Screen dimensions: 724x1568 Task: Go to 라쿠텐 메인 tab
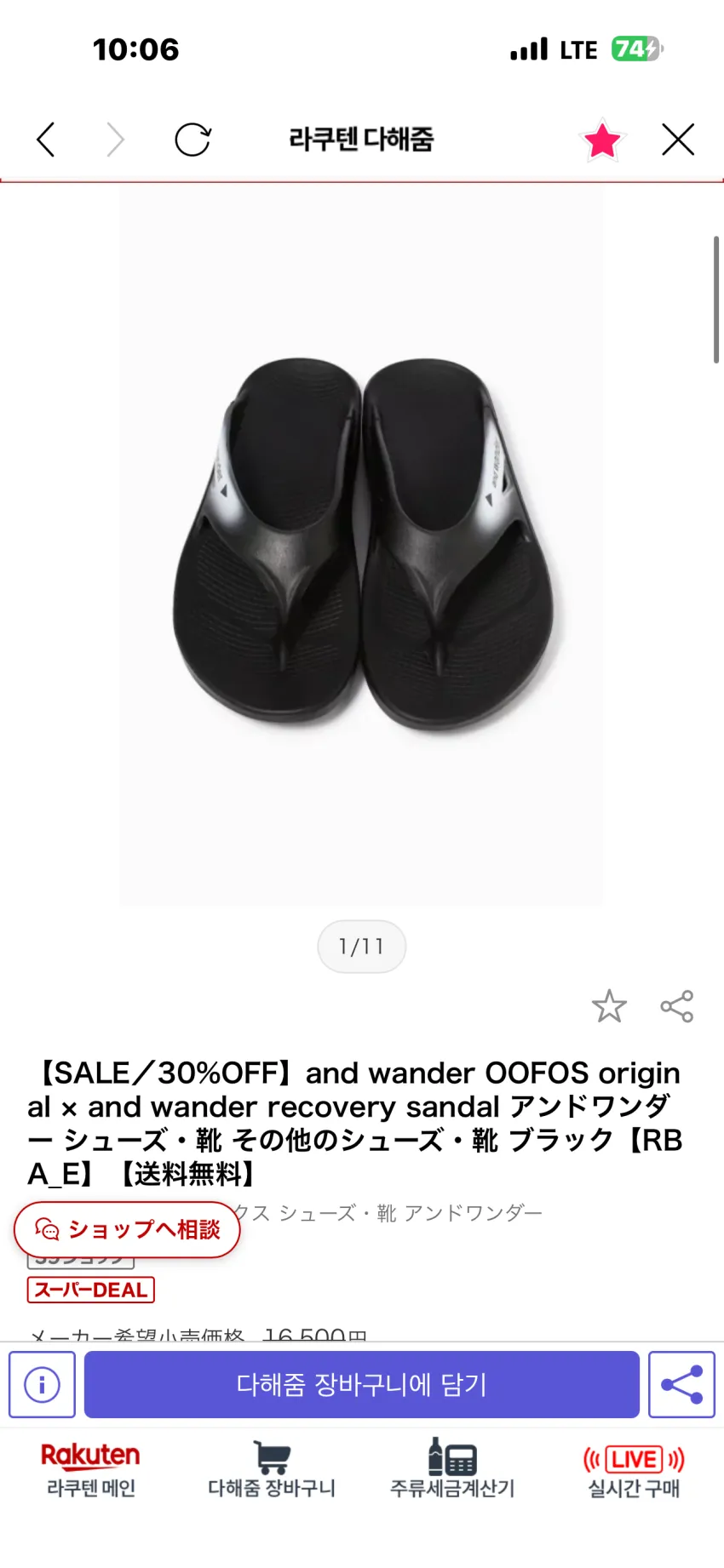click(x=91, y=1470)
